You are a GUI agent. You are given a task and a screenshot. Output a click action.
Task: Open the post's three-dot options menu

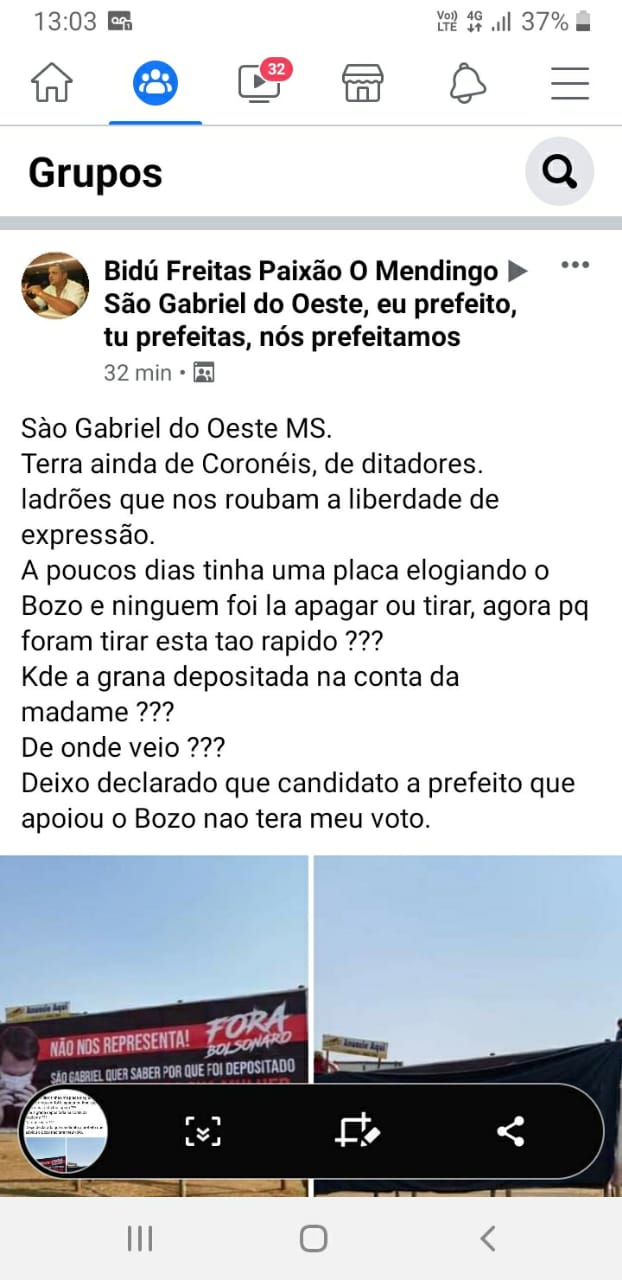coord(575,265)
